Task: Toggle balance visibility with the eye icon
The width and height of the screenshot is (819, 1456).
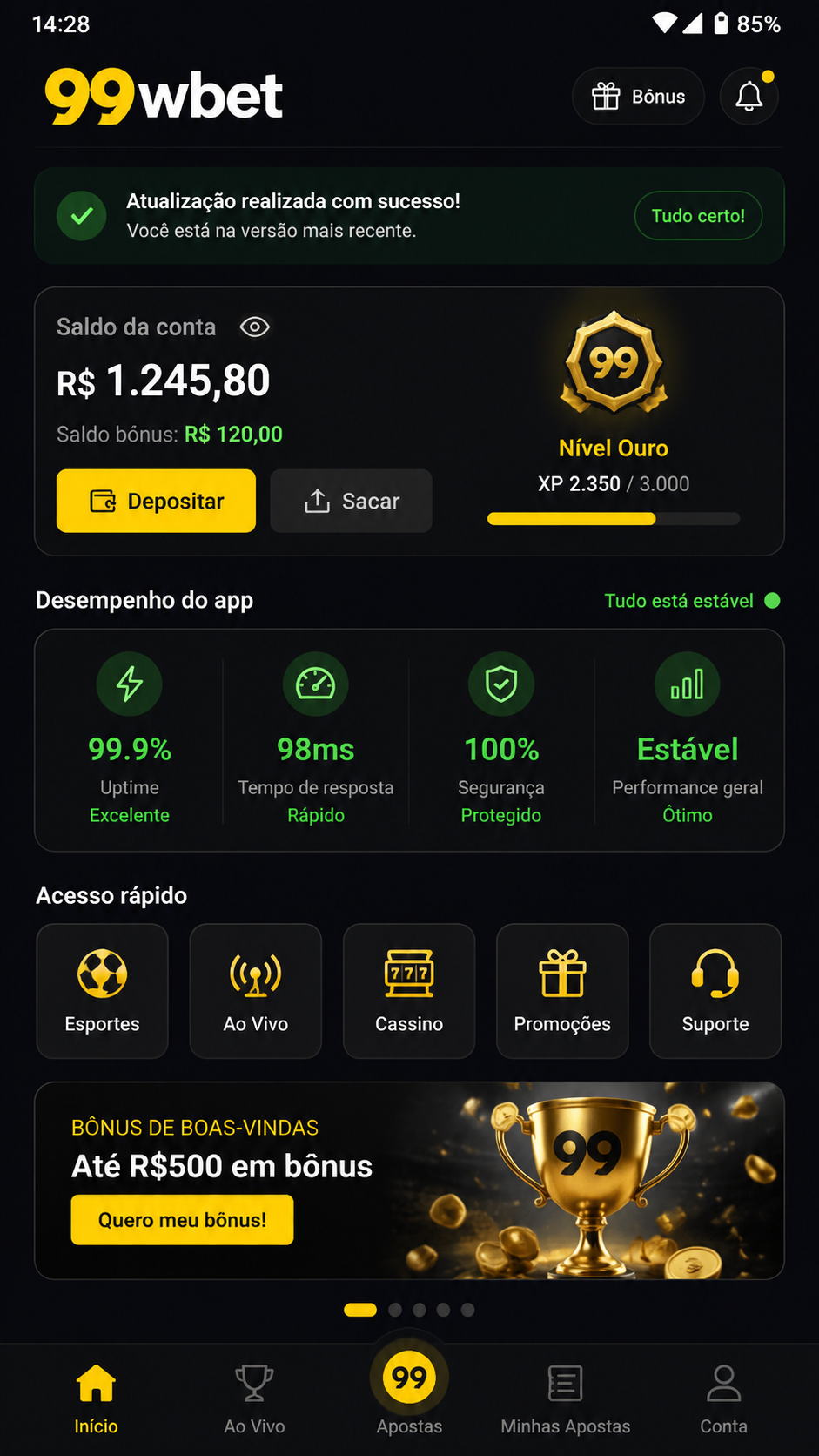Action: [x=254, y=327]
